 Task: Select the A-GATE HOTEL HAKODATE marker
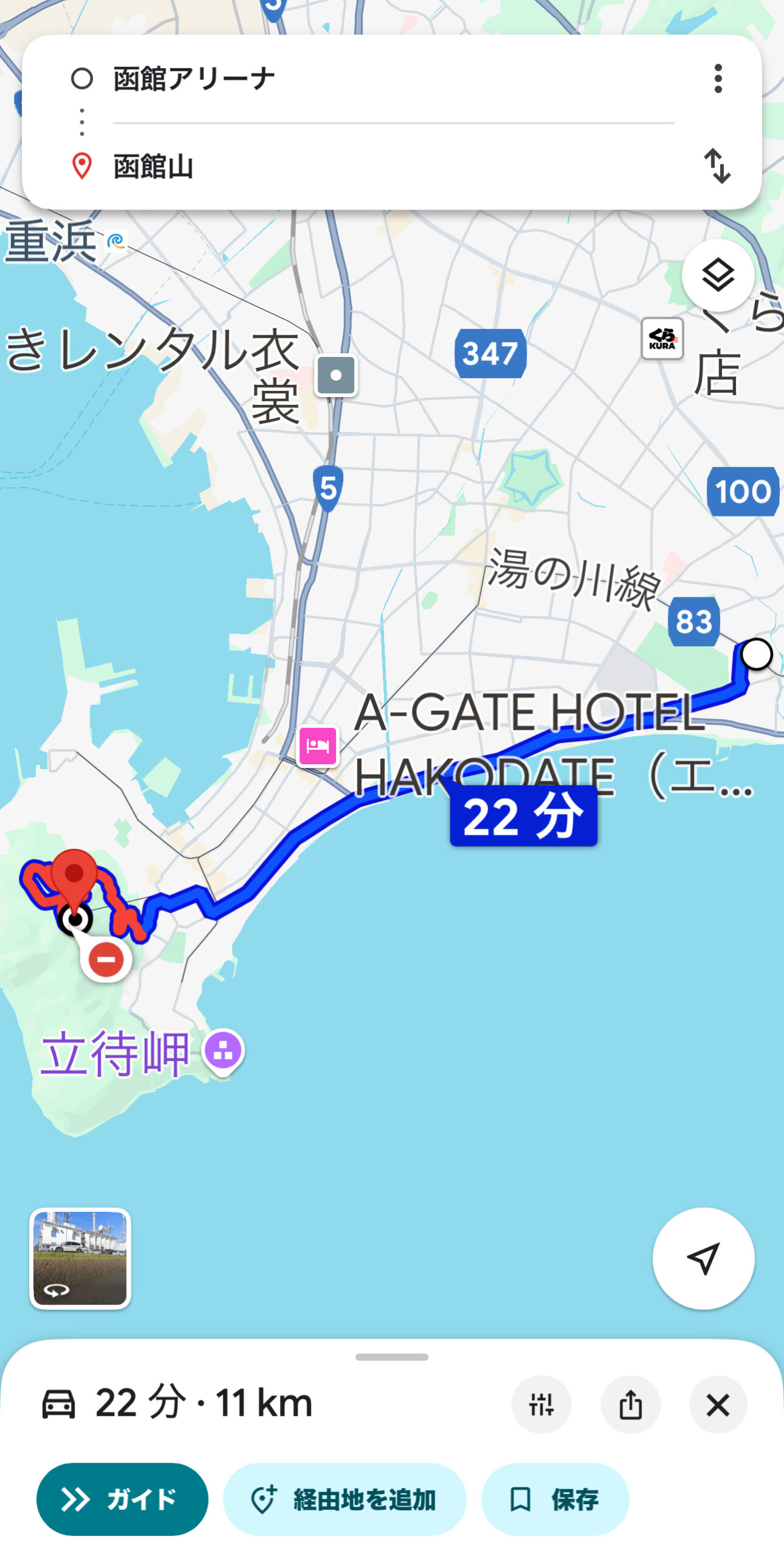pos(318,745)
